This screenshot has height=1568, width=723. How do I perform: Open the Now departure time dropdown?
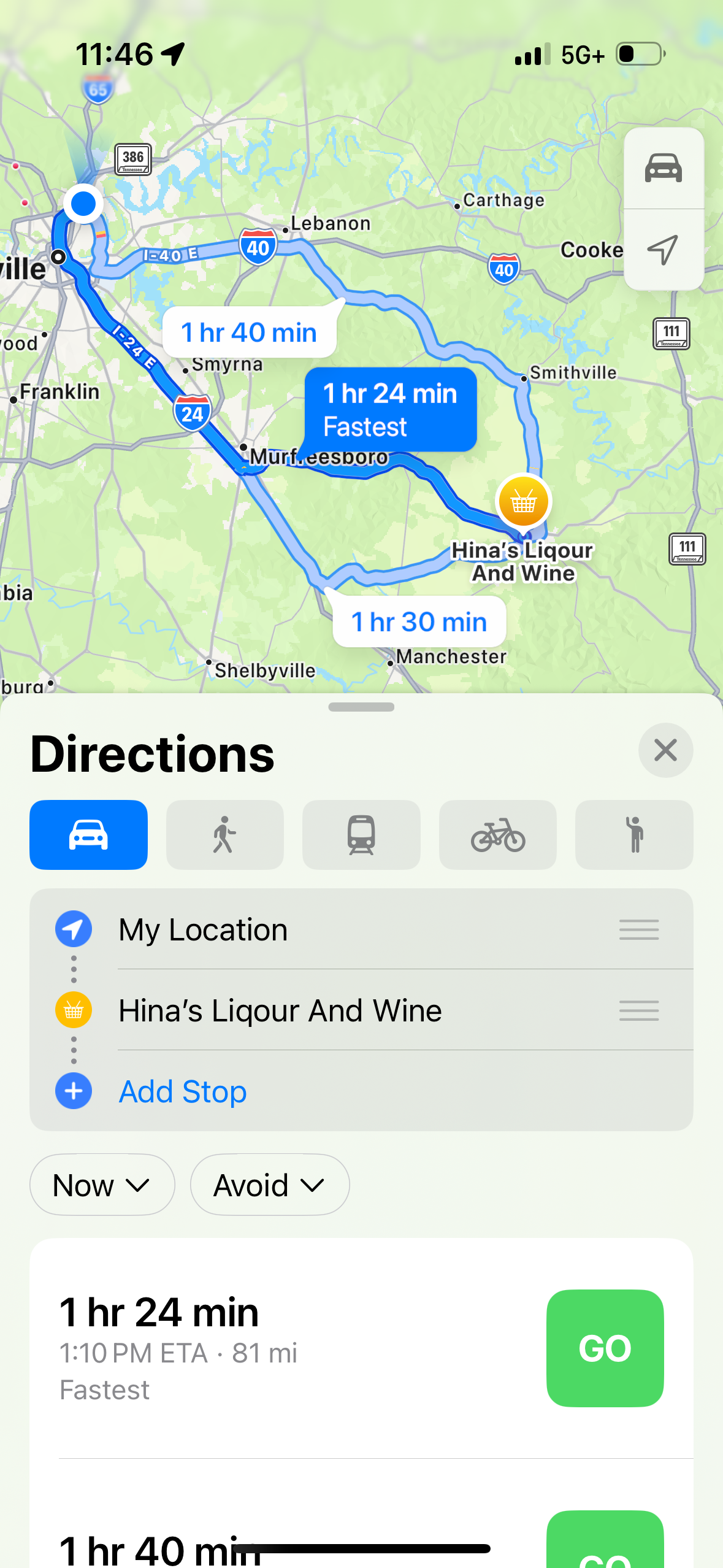(102, 1185)
